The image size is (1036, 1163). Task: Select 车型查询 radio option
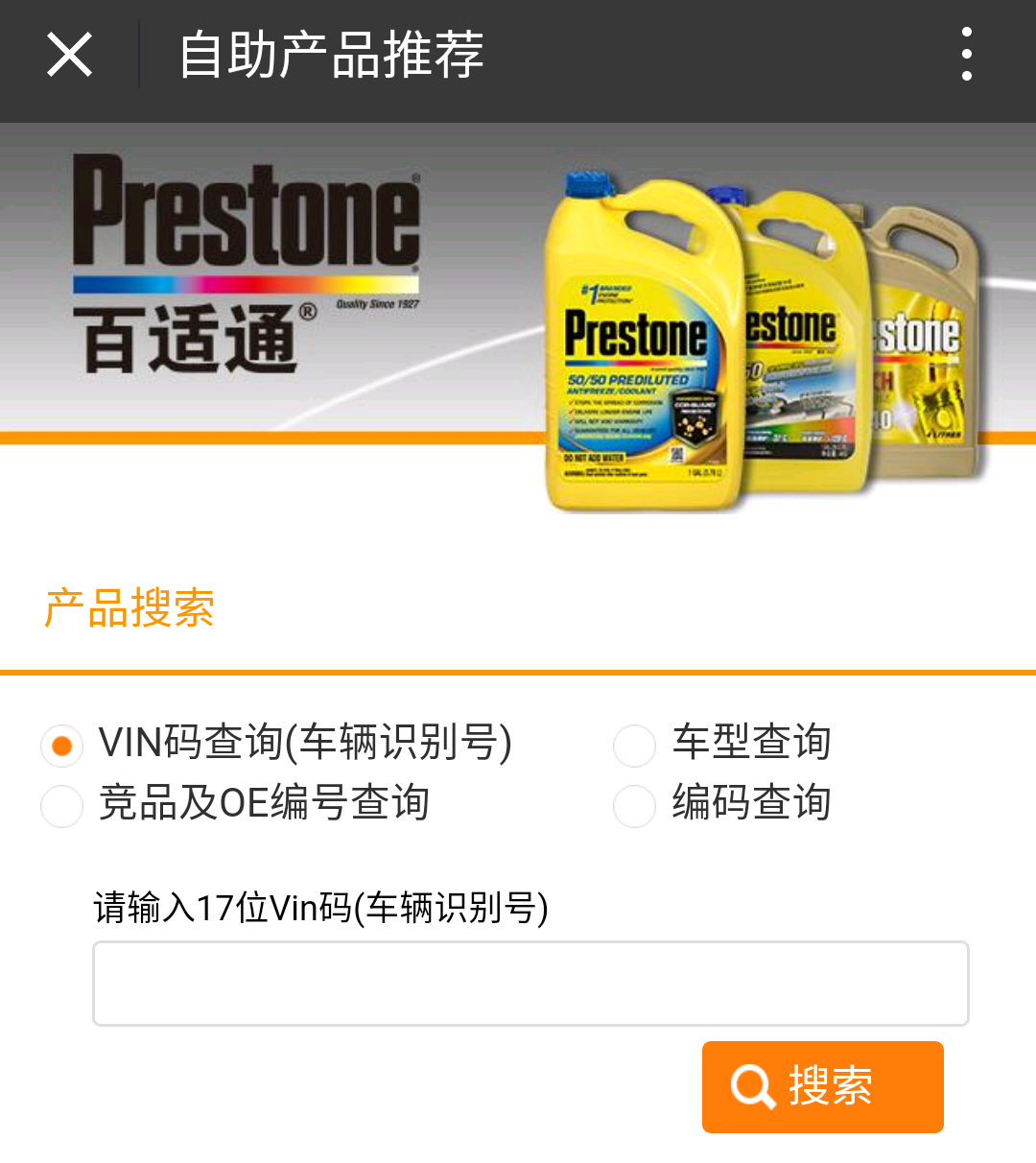click(x=634, y=746)
